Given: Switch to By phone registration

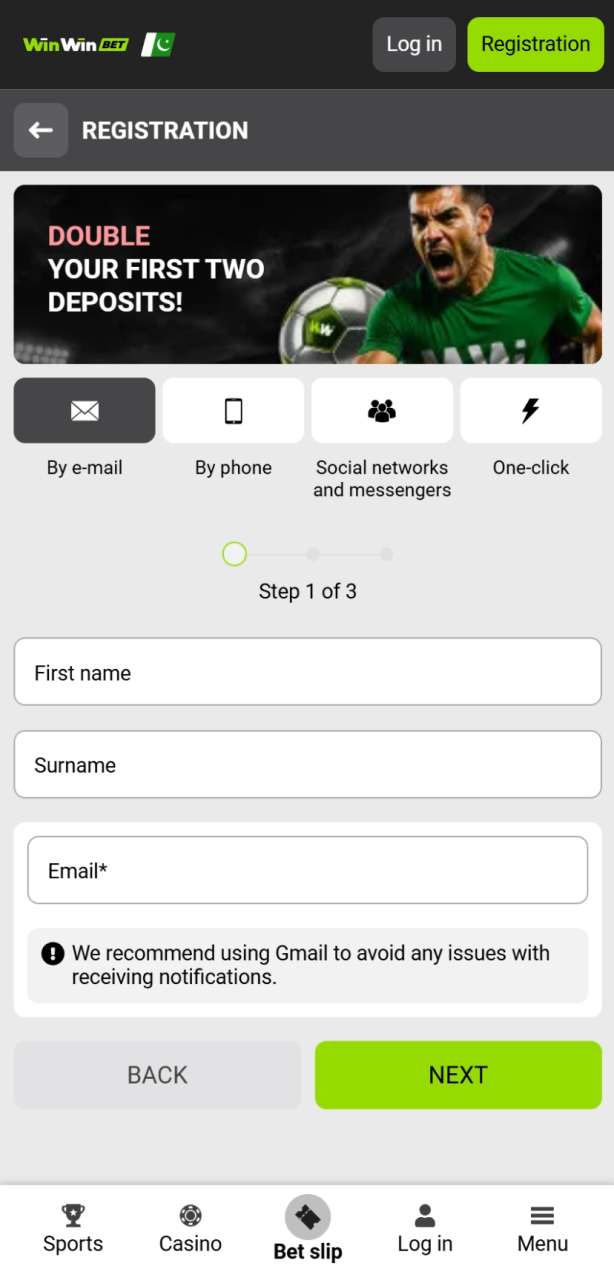Looking at the screenshot, I should 233,411.
